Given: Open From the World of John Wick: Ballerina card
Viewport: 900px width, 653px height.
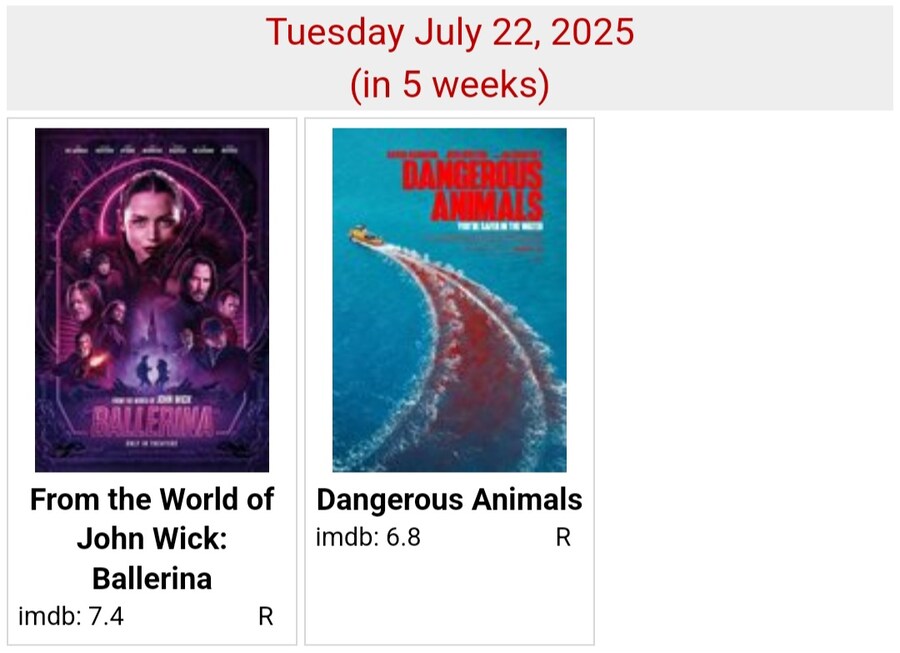Looking at the screenshot, I should 152,300.
